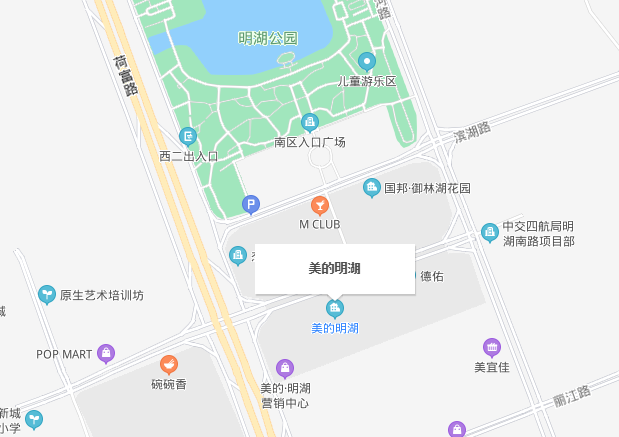Select the 碗碗香 restaurant marker
Image resolution: width=619 pixels, height=437 pixels.
[169, 364]
